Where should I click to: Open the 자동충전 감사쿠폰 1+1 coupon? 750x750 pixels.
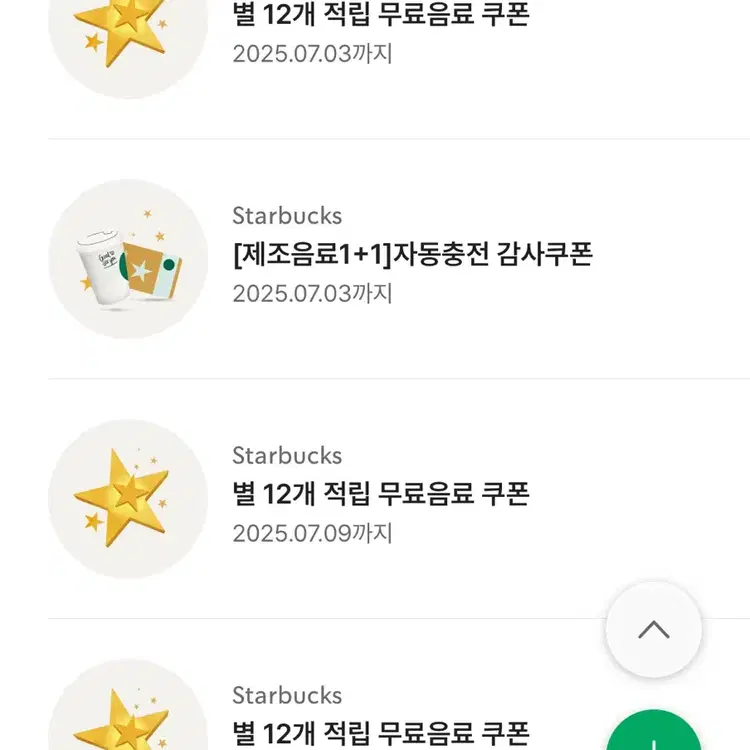click(x=399, y=259)
